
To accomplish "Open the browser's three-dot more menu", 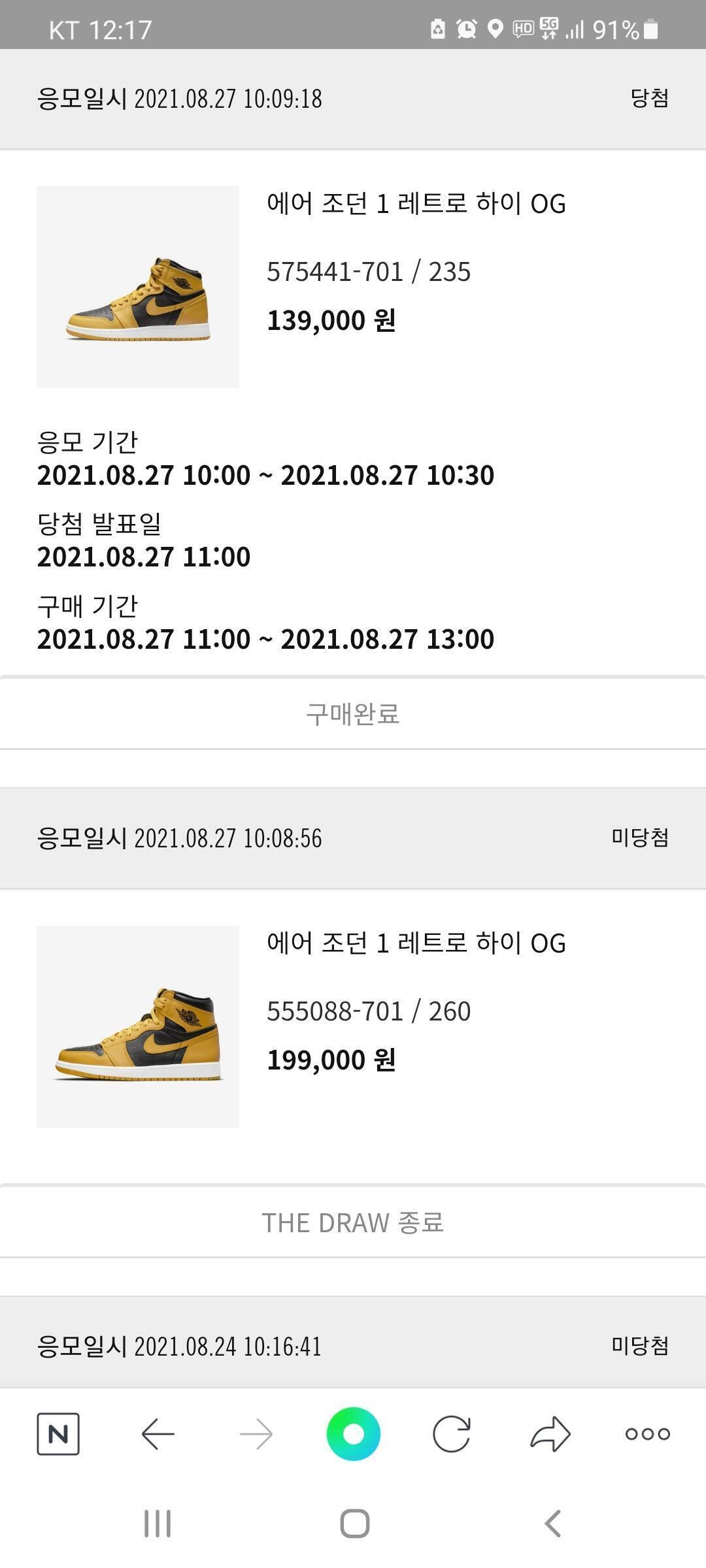I will 647,1434.
